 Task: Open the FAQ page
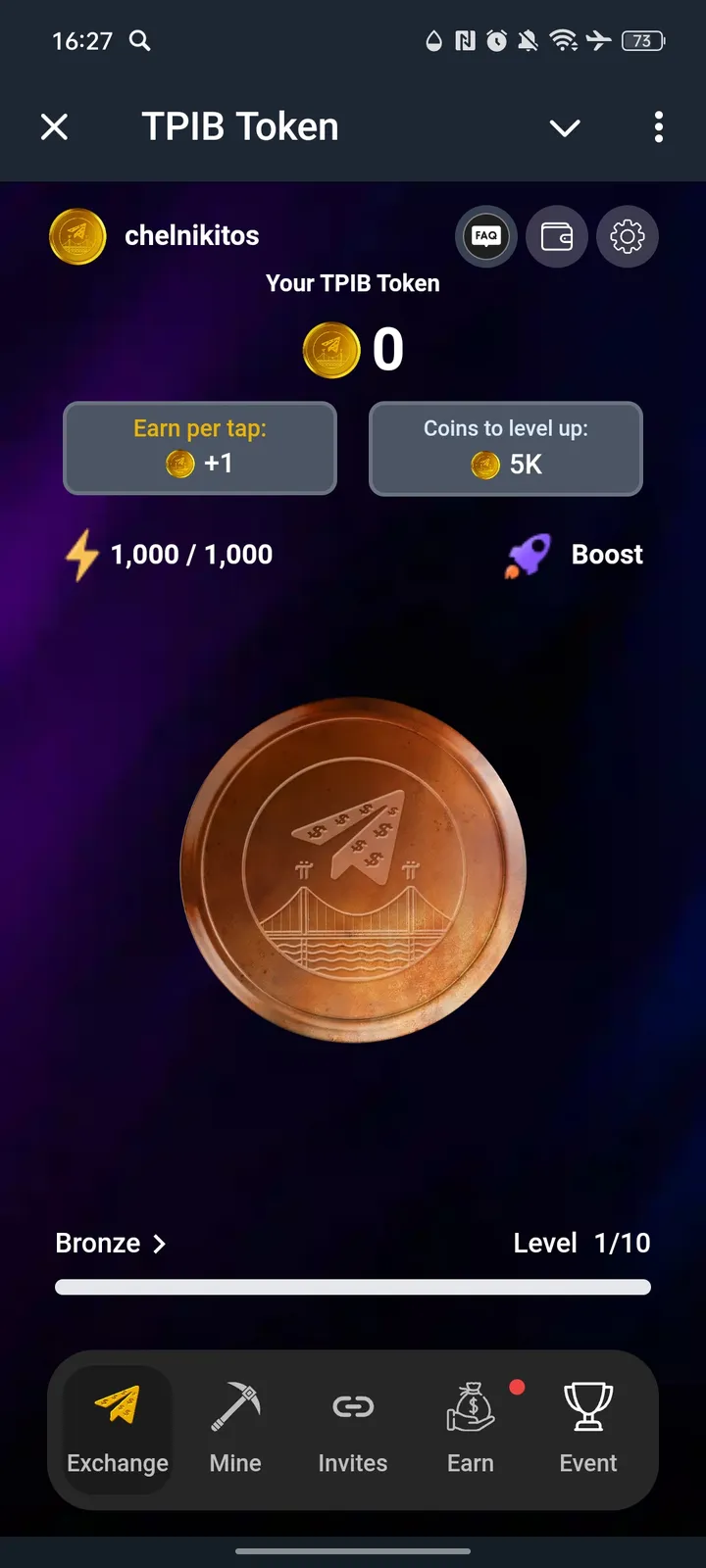(486, 236)
